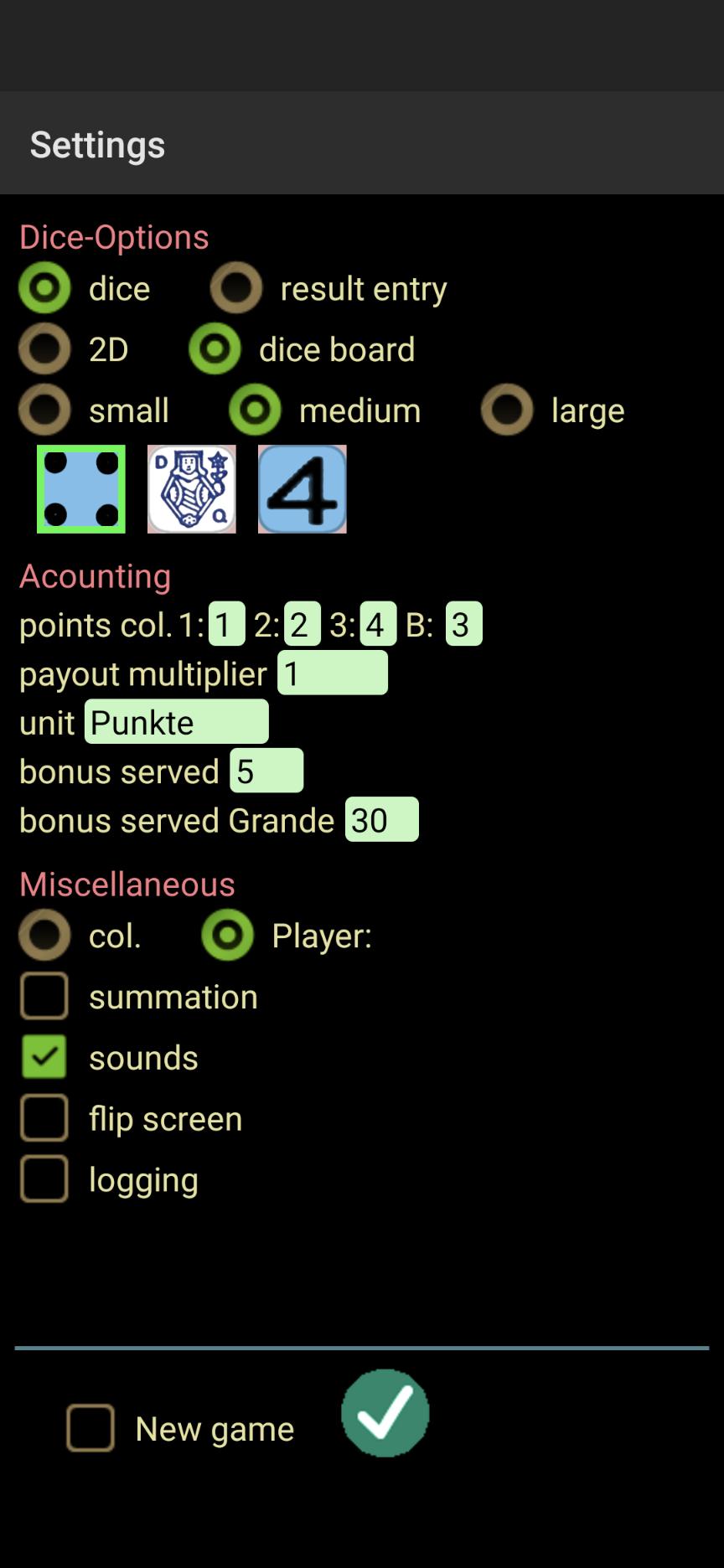724x1568 pixels.
Task: Edit points for column B
Action: pyautogui.click(x=464, y=624)
